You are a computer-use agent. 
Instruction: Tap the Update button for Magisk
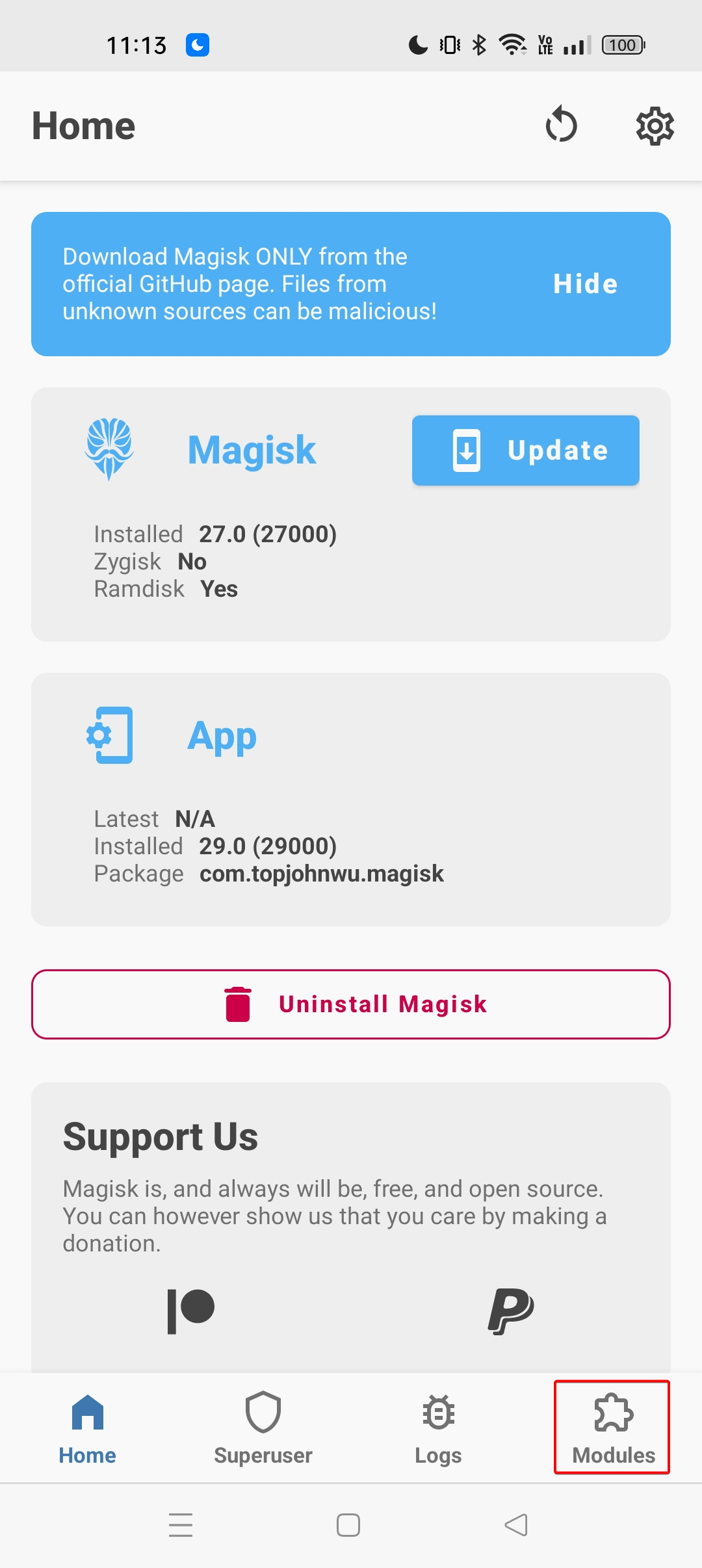tap(525, 451)
